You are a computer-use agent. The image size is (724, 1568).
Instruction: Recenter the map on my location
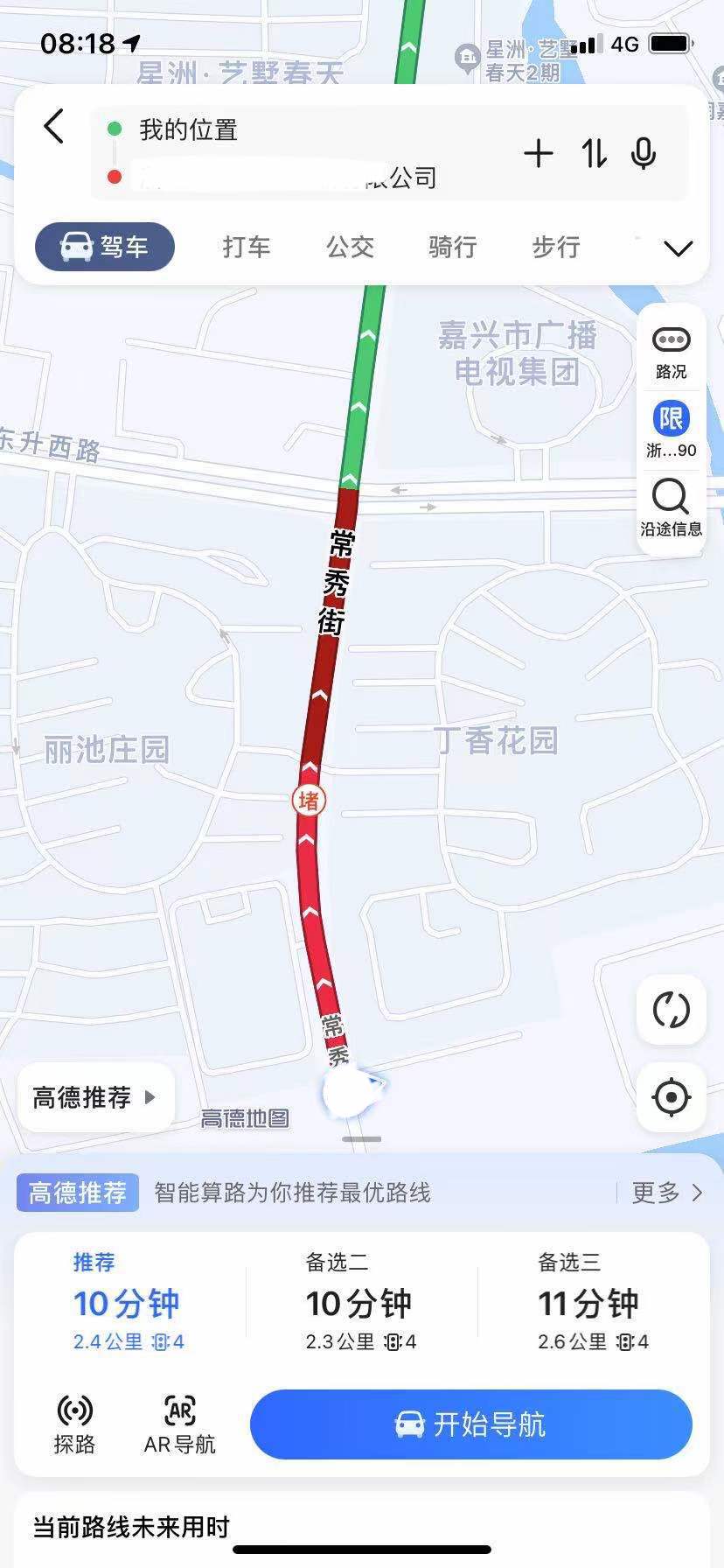tap(671, 1096)
